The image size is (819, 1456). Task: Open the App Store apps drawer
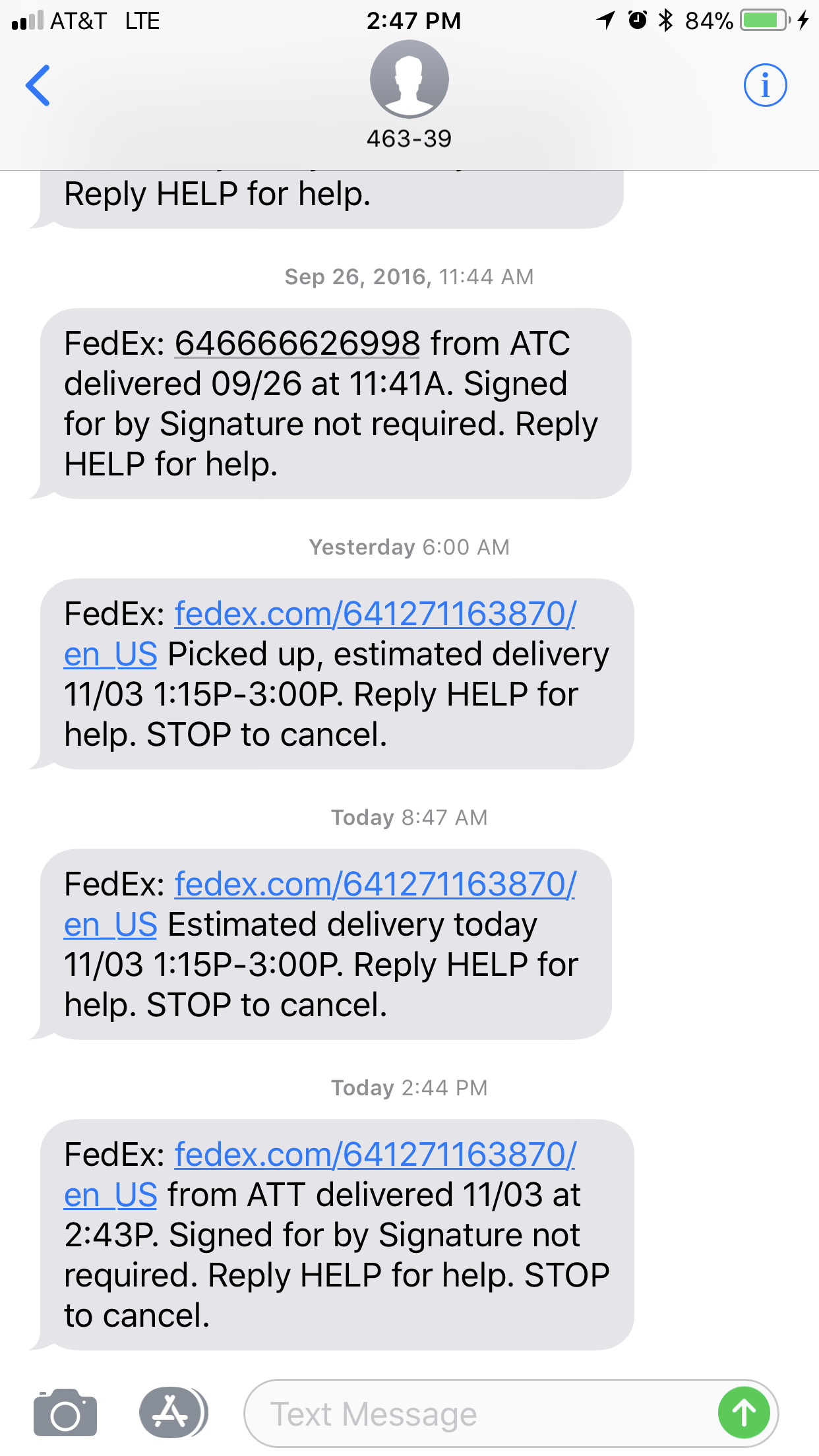[x=173, y=1412]
